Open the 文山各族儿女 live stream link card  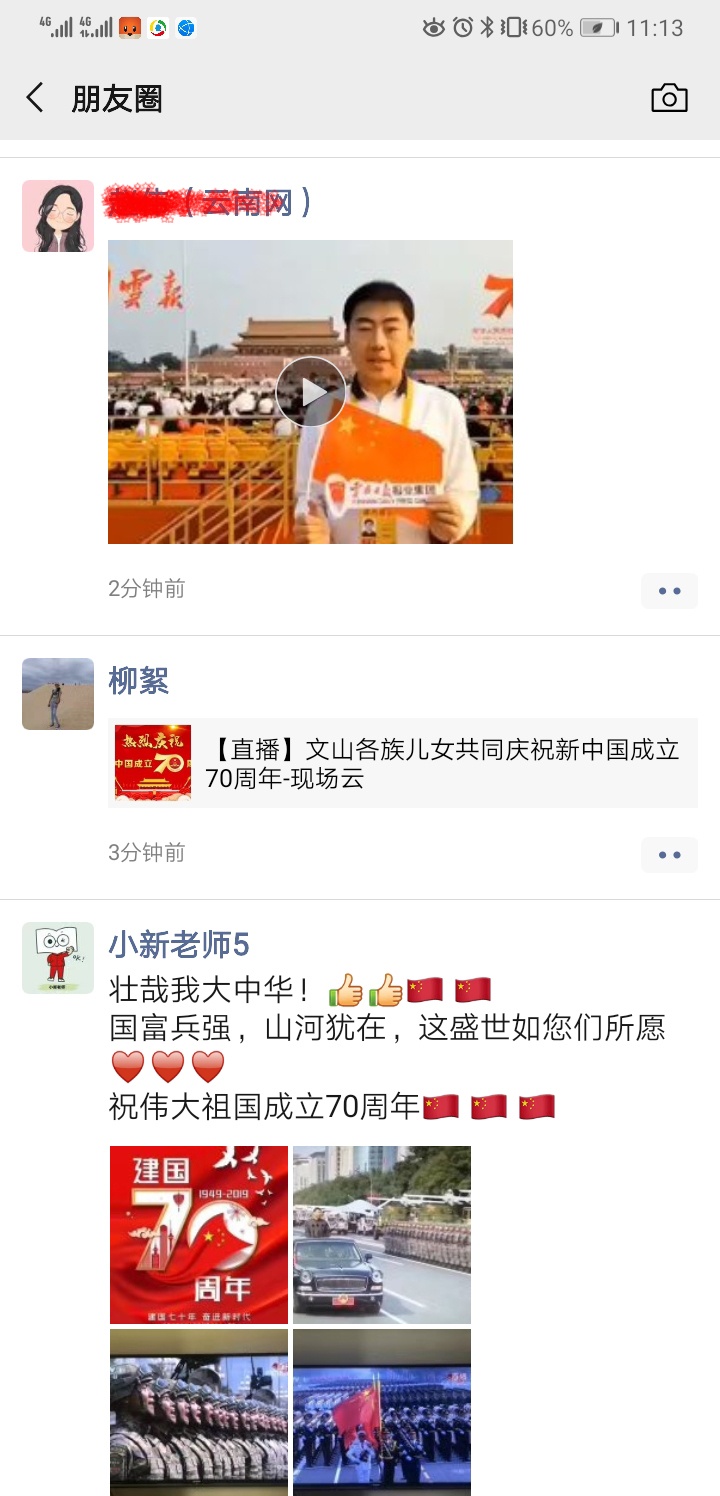point(402,764)
